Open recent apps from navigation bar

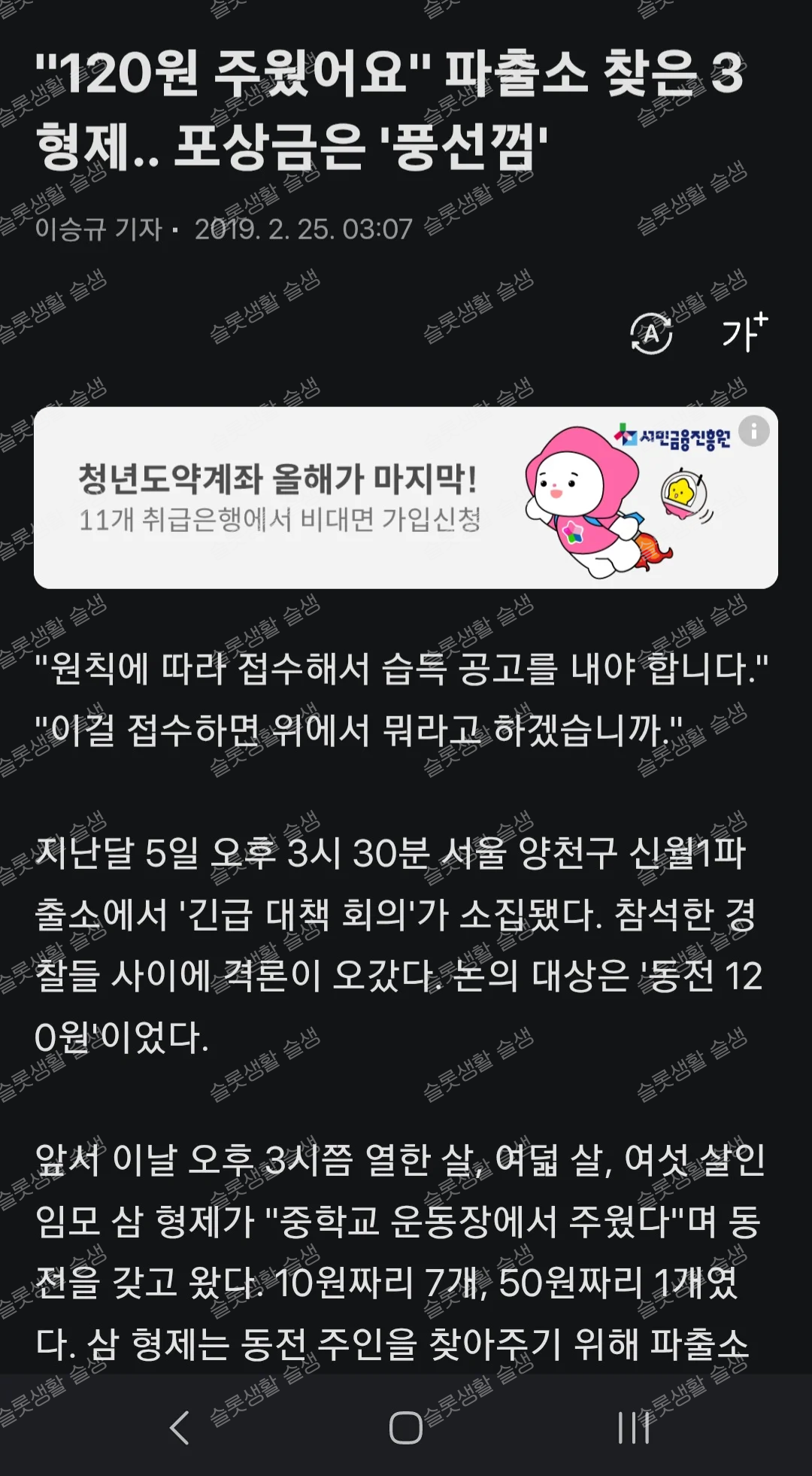click(x=633, y=1427)
